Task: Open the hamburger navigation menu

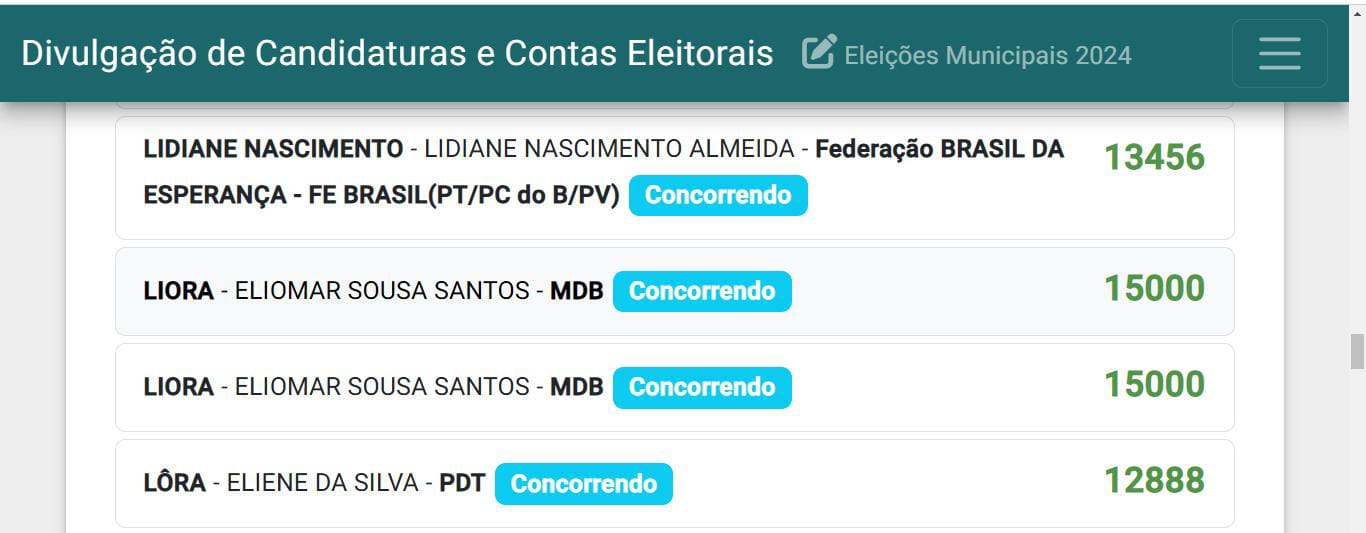Action: pos(1279,53)
